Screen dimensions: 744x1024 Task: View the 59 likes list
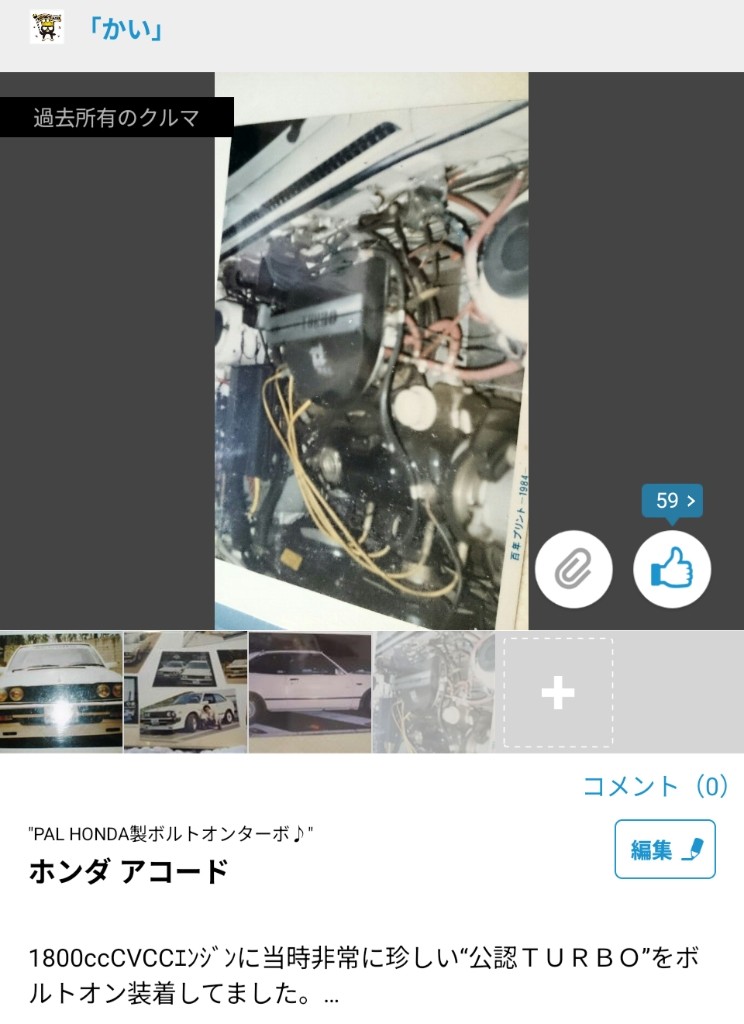click(672, 501)
